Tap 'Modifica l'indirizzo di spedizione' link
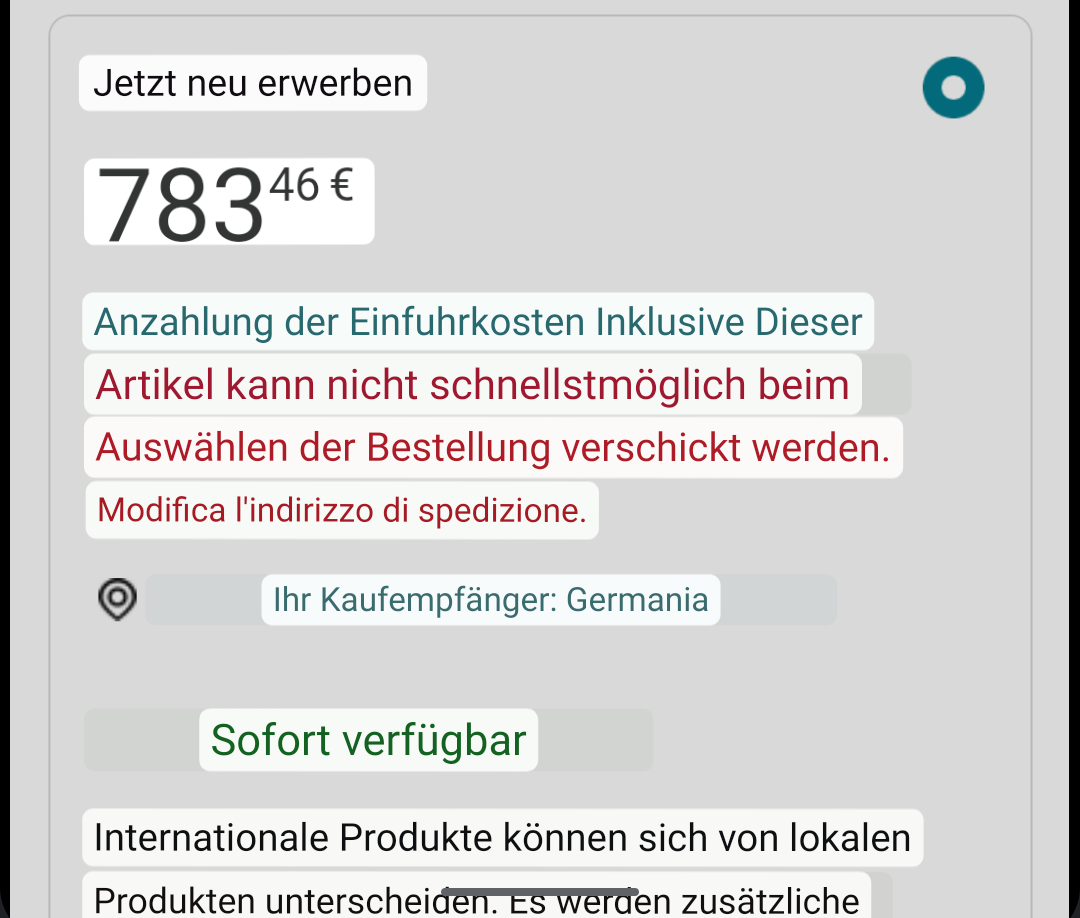Screen dimensions: 1080x918 [x=342, y=511]
